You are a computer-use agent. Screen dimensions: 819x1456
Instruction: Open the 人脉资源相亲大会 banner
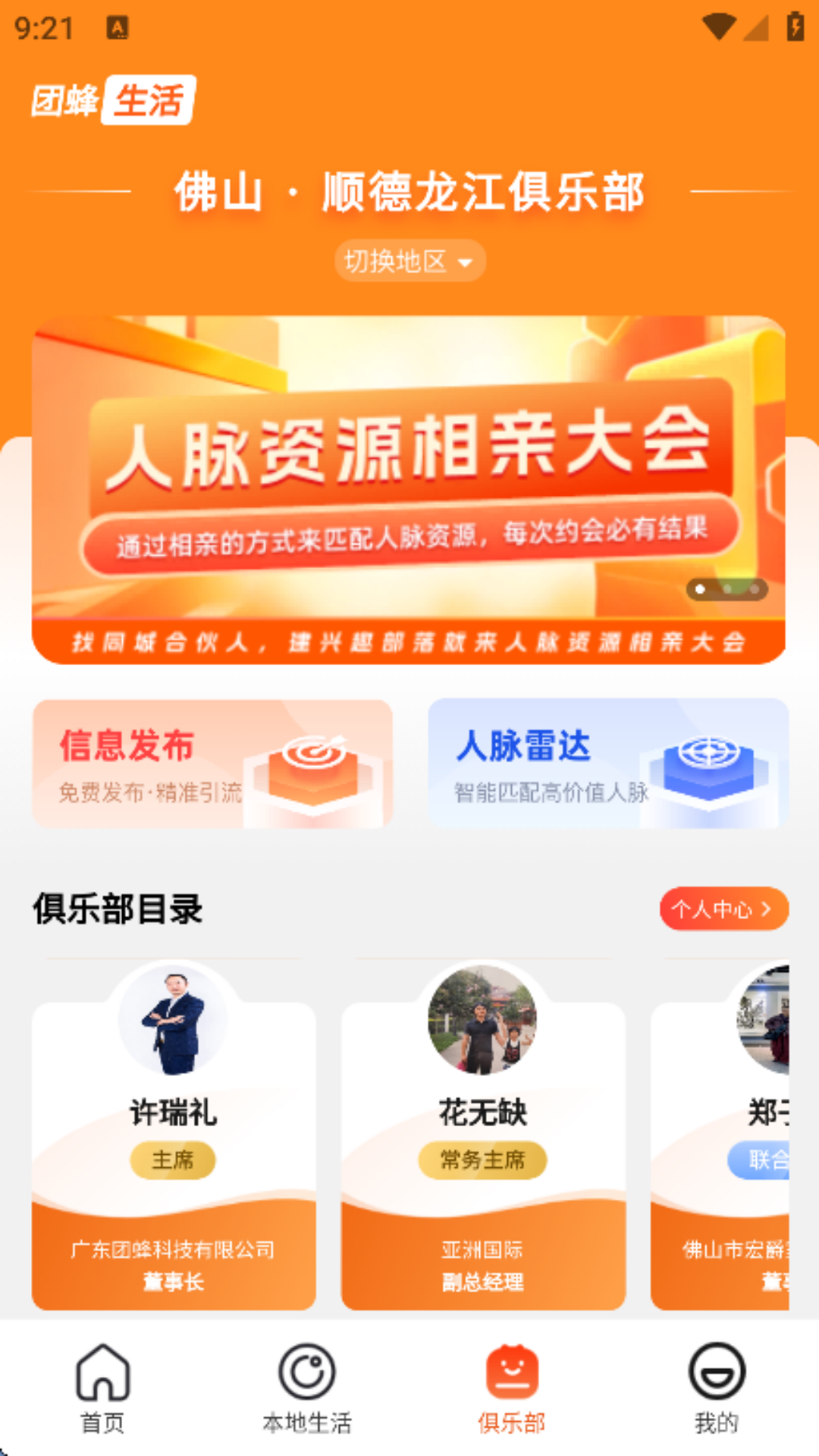[408, 490]
